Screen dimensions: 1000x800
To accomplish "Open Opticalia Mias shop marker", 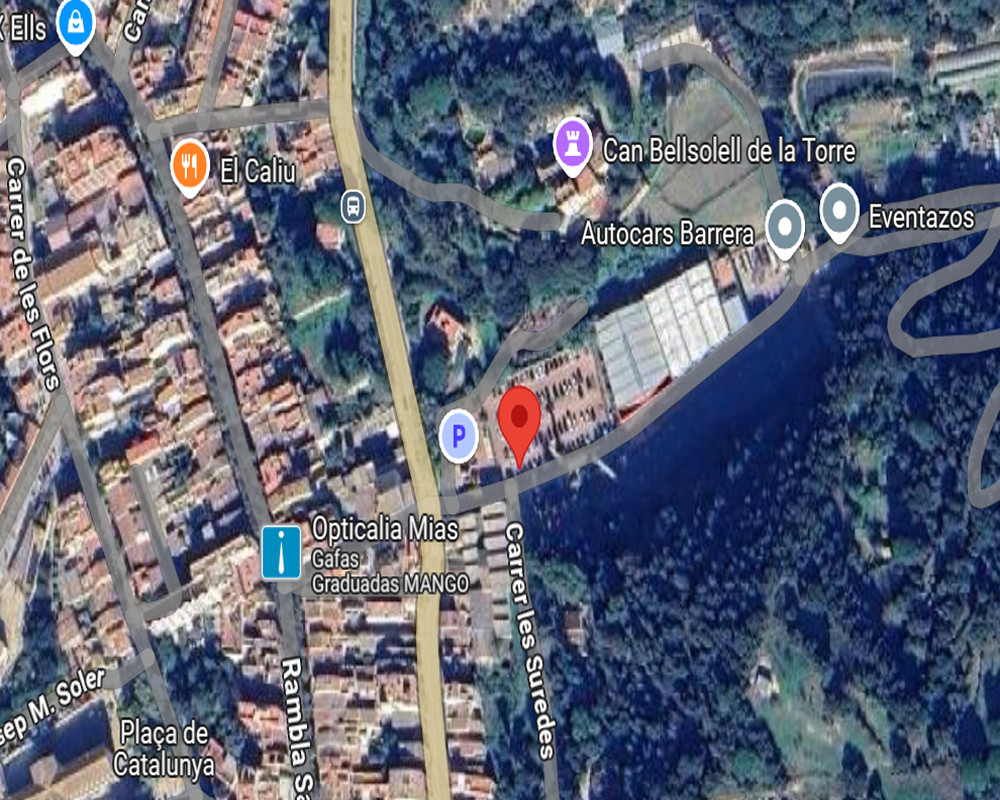I will (x=281, y=552).
